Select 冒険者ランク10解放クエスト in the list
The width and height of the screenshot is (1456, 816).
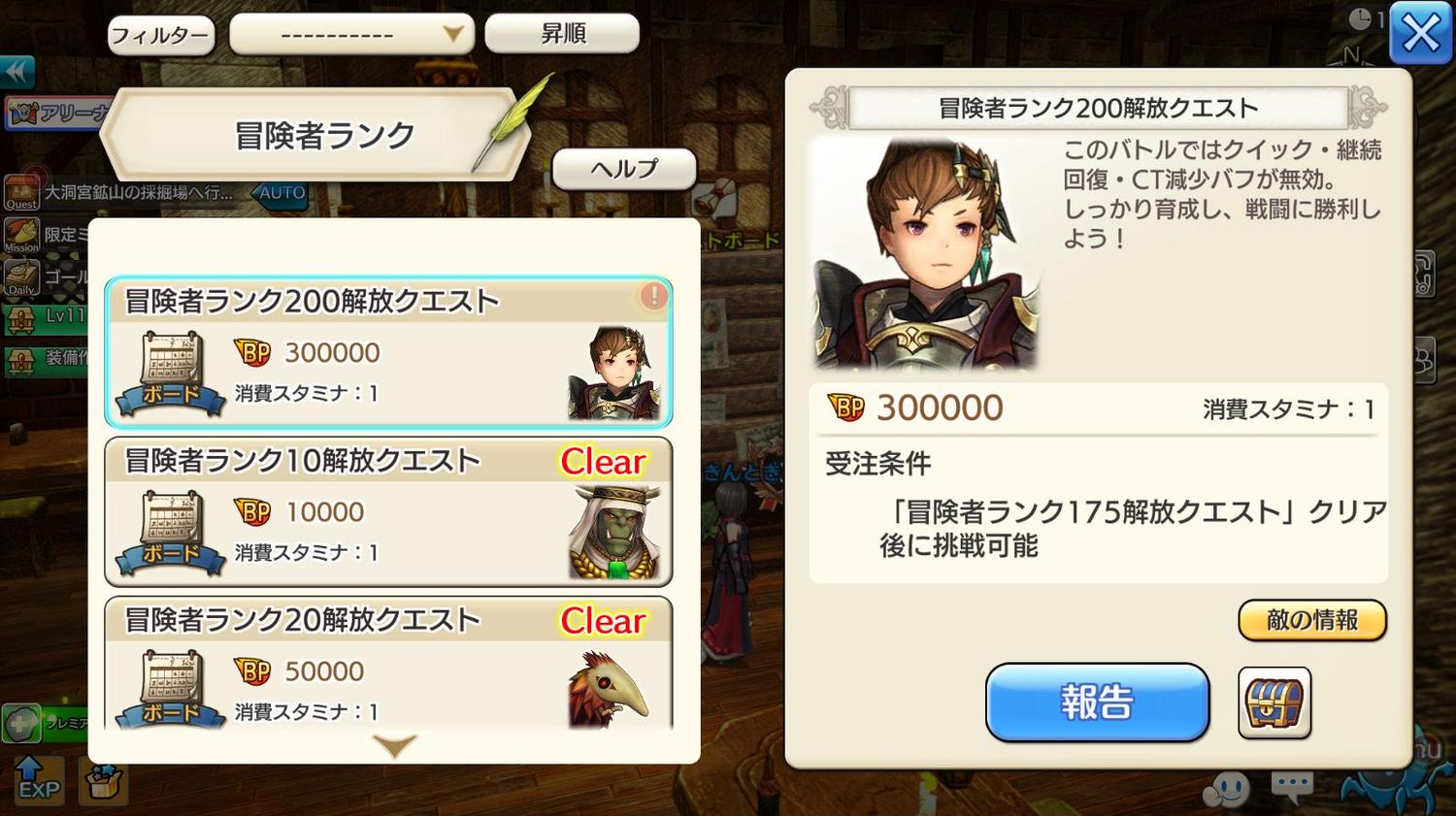(388, 512)
